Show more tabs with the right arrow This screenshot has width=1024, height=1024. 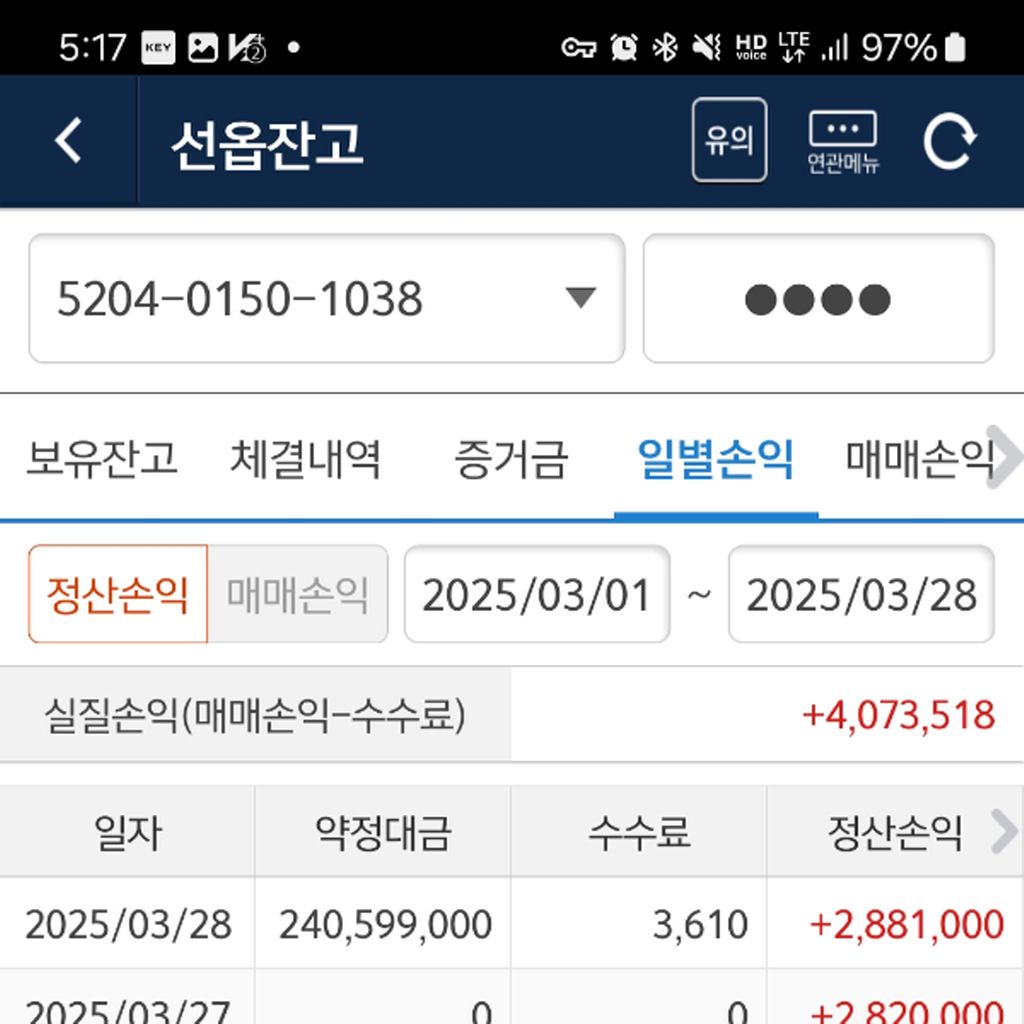point(1005,459)
